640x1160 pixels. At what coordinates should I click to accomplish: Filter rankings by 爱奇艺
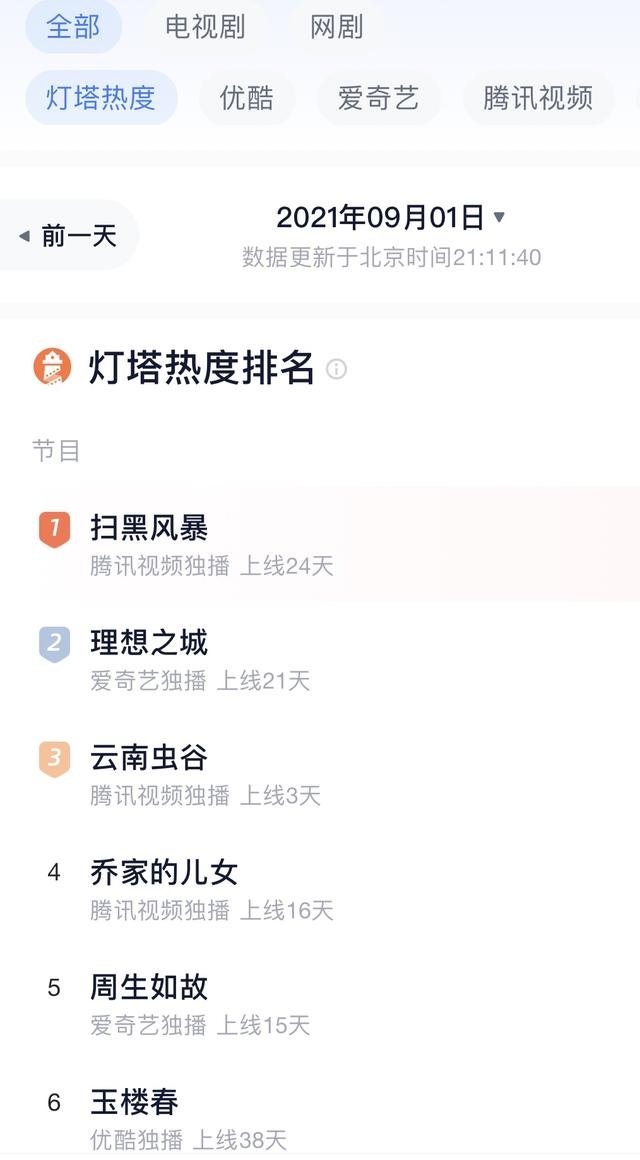(x=379, y=98)
